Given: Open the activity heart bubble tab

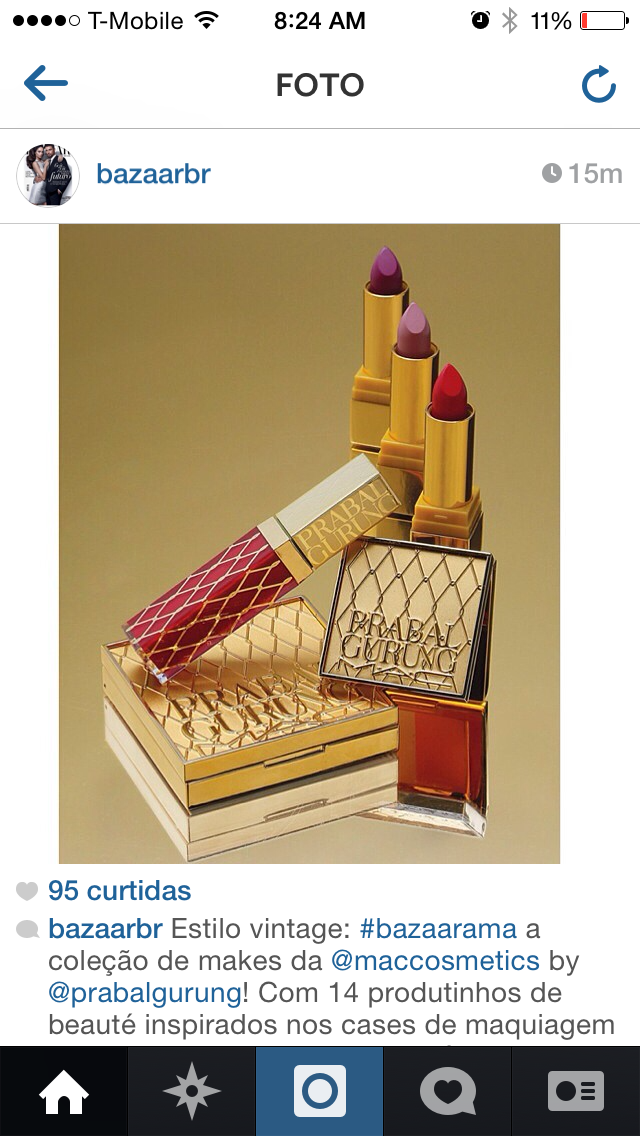Looking at the screenshot, I should (x=448, y=1092).
